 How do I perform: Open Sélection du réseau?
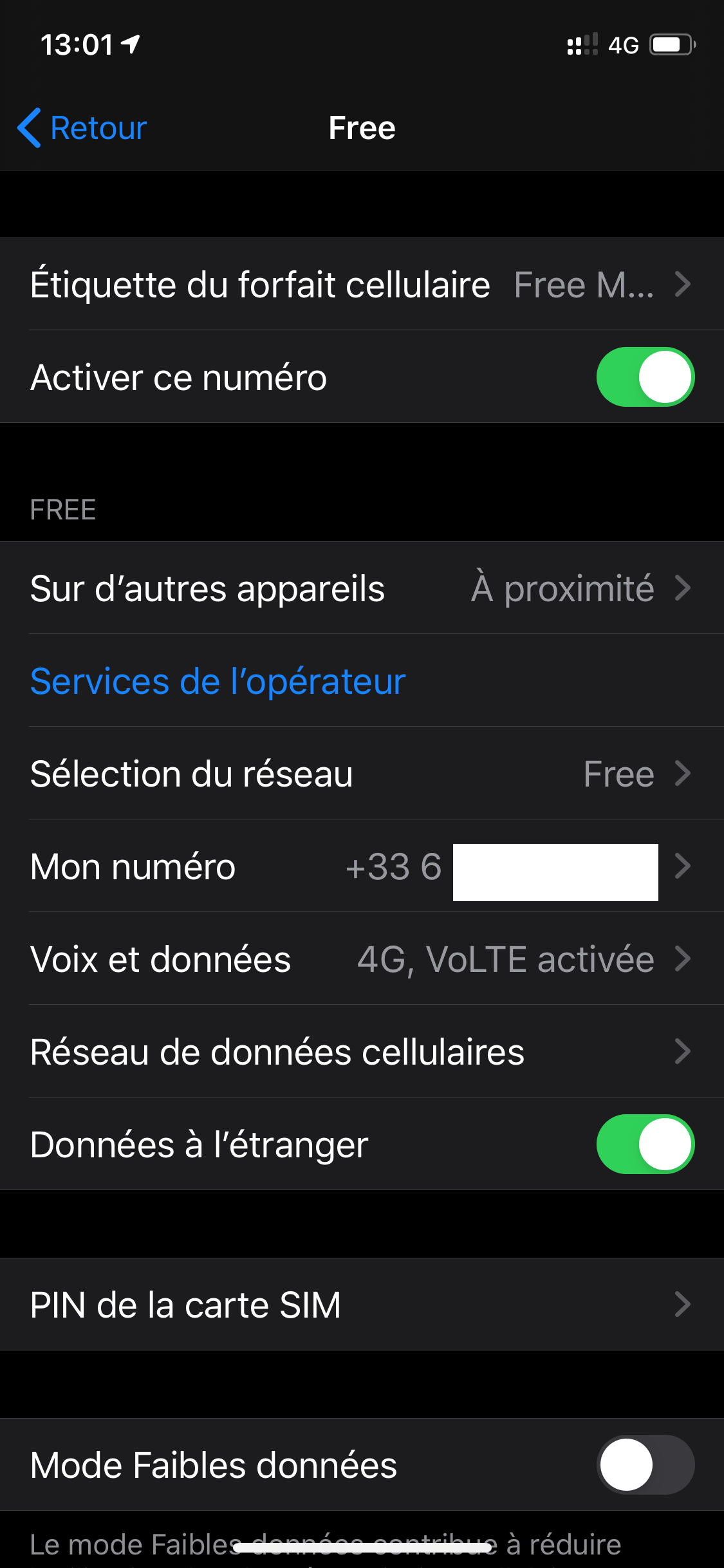(362, 774)
